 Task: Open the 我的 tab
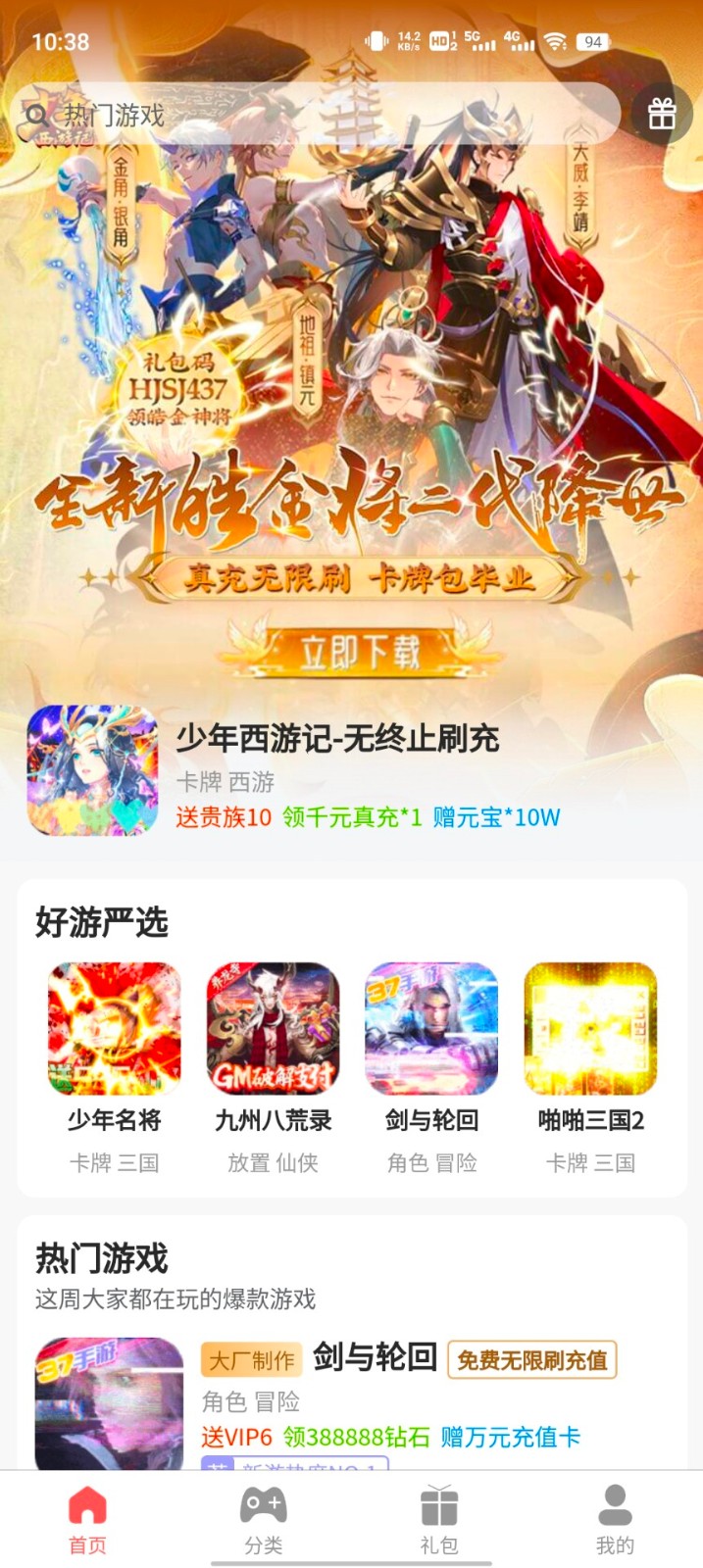(x=615, y=1519)
